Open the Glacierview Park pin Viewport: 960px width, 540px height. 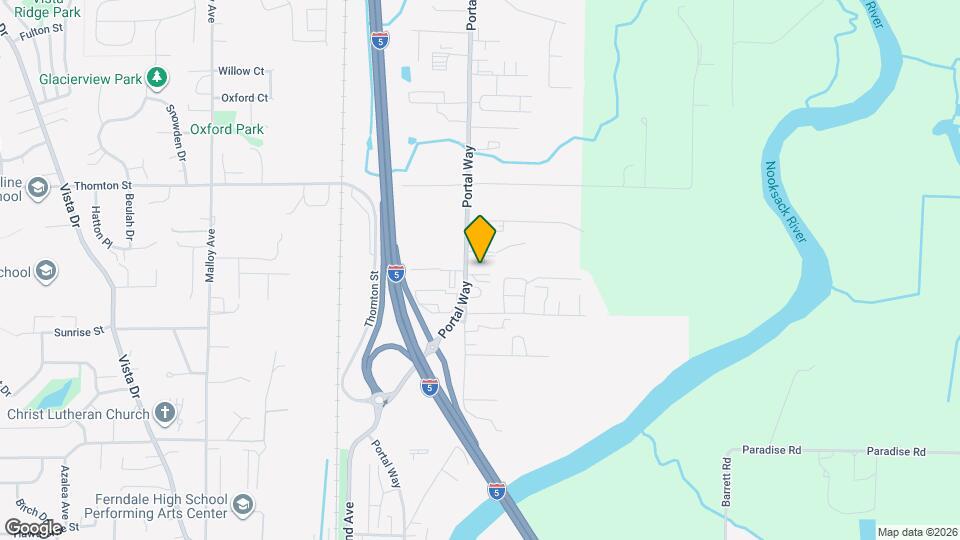(x=156, y=77)
